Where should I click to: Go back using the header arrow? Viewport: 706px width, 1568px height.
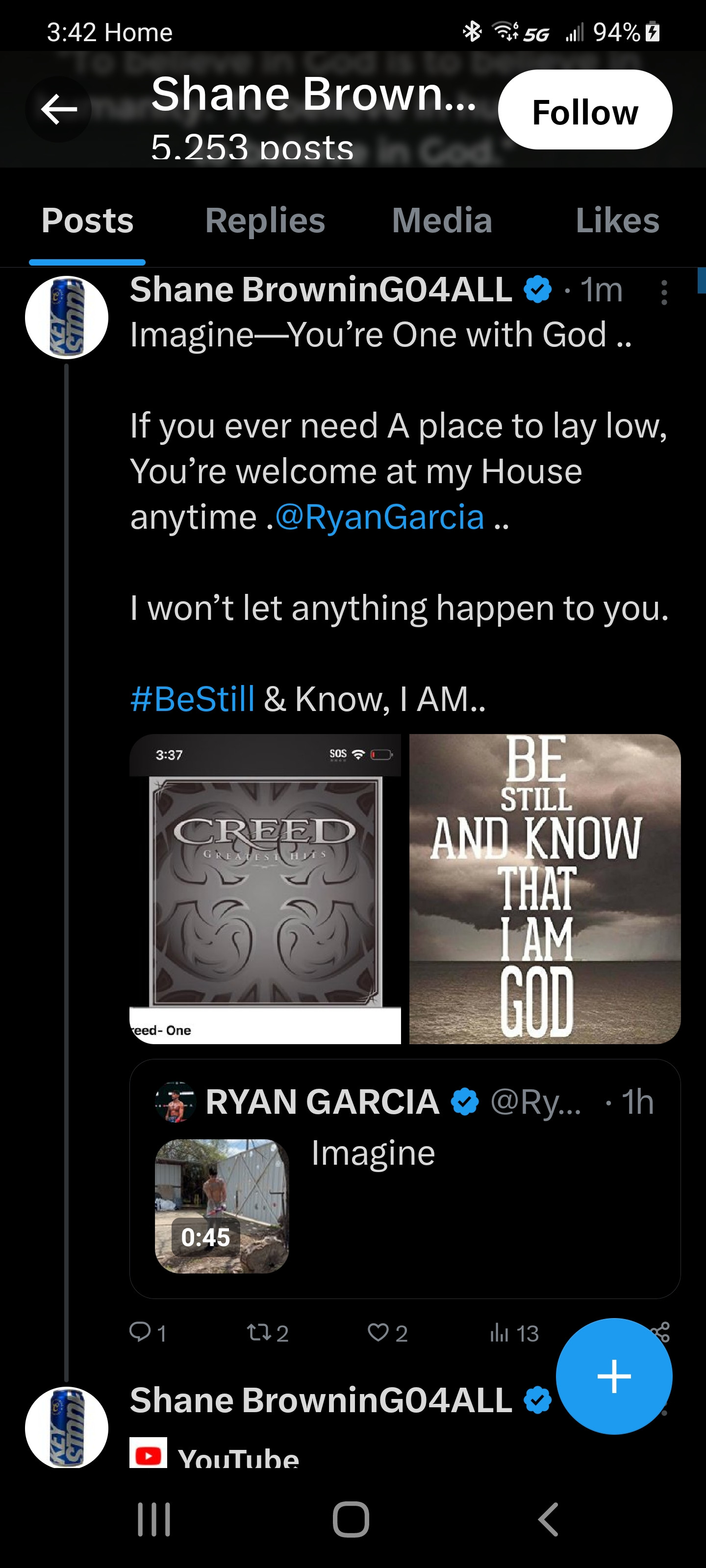(x=58, y=110)
